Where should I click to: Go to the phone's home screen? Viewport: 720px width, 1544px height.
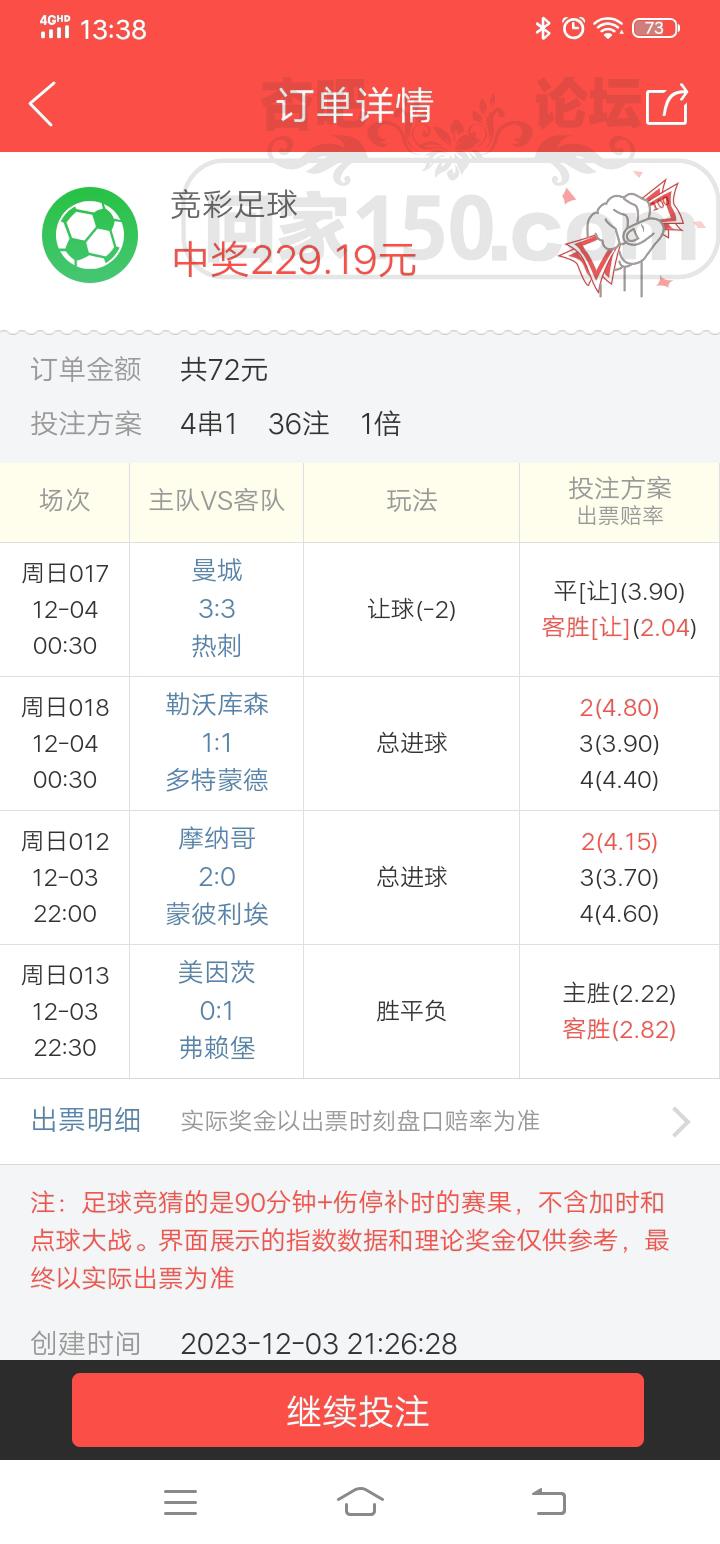tap(360, 1502)
